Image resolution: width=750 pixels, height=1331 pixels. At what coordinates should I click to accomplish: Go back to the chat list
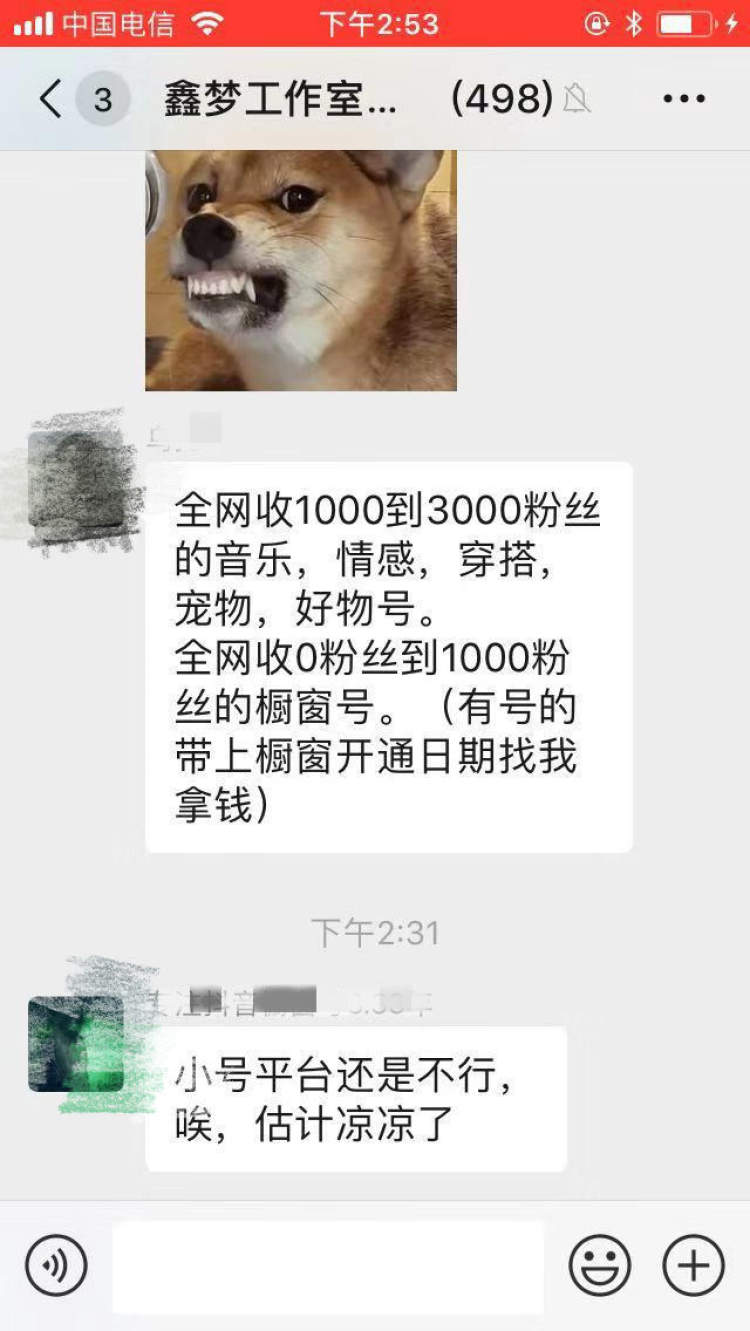[x=52, y=99]
